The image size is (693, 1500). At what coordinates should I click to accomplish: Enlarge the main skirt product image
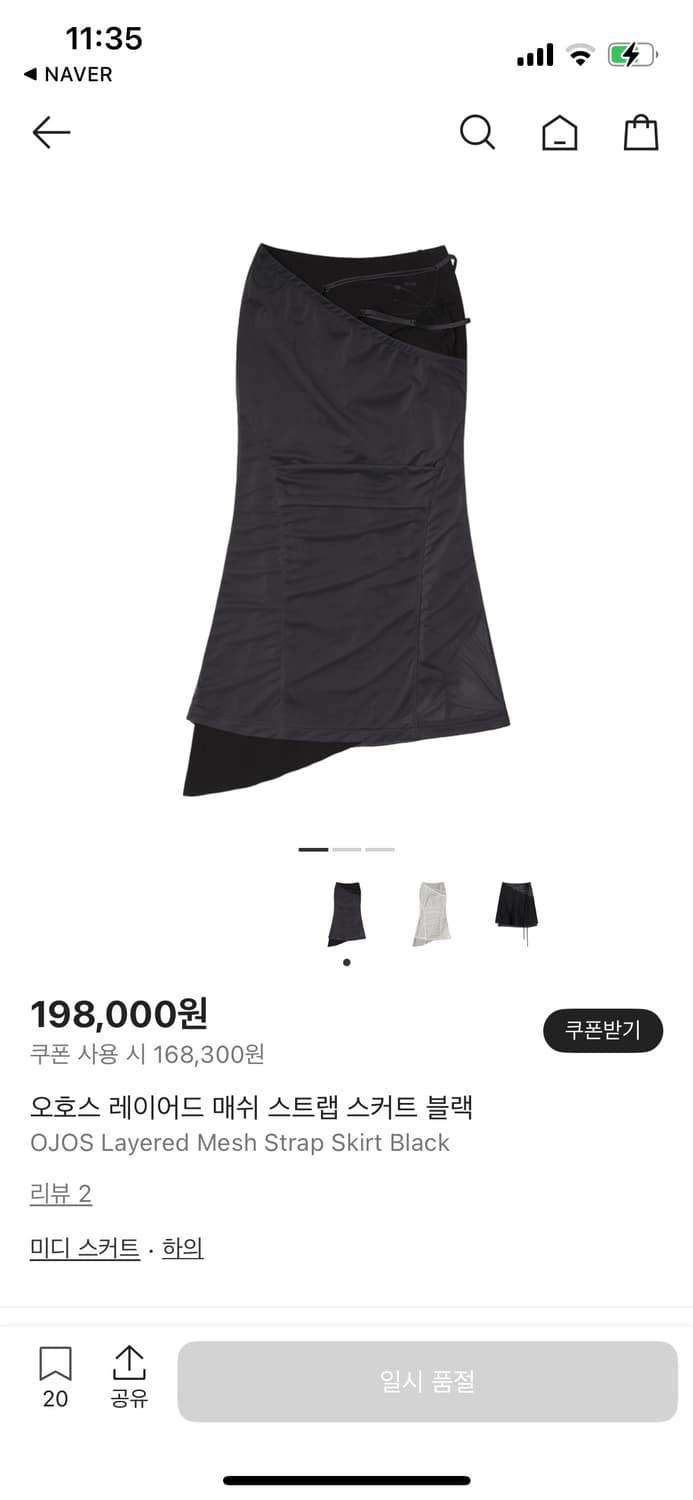pyautogui.click(x=346, y=520)
